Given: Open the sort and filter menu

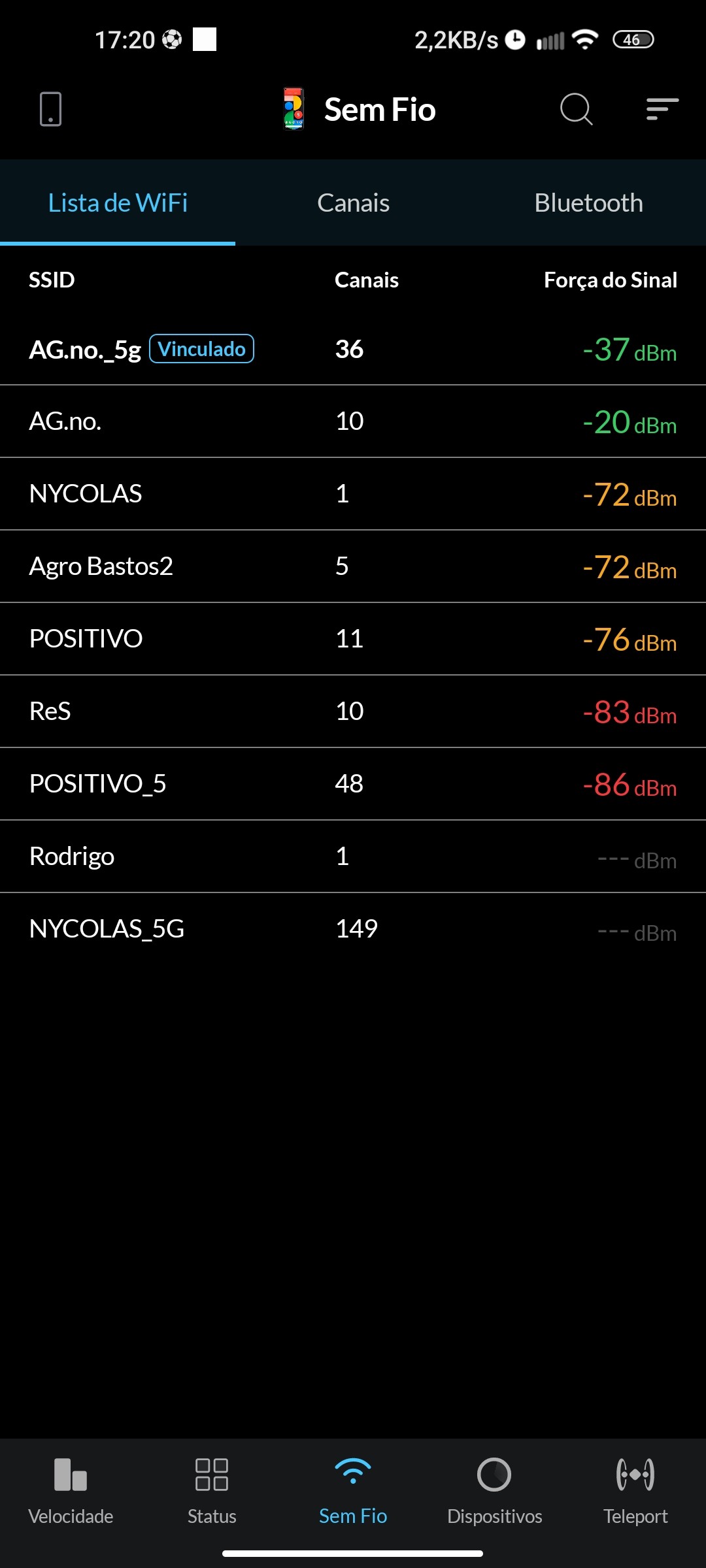Looking at the screenshot, I should tap(662, 108).
